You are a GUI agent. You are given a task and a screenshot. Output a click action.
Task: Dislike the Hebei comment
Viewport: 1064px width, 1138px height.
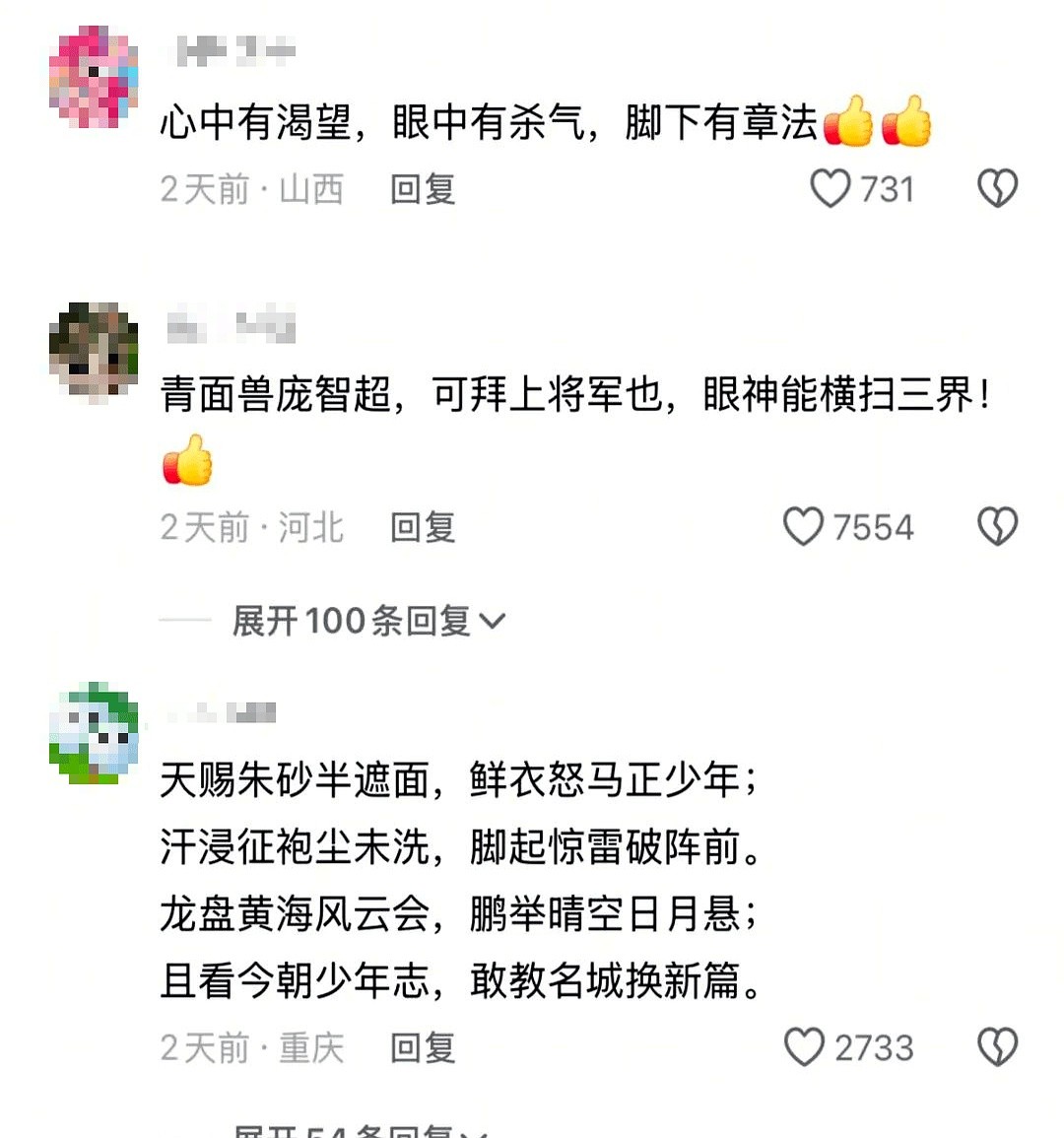click(x=997, y=527)
